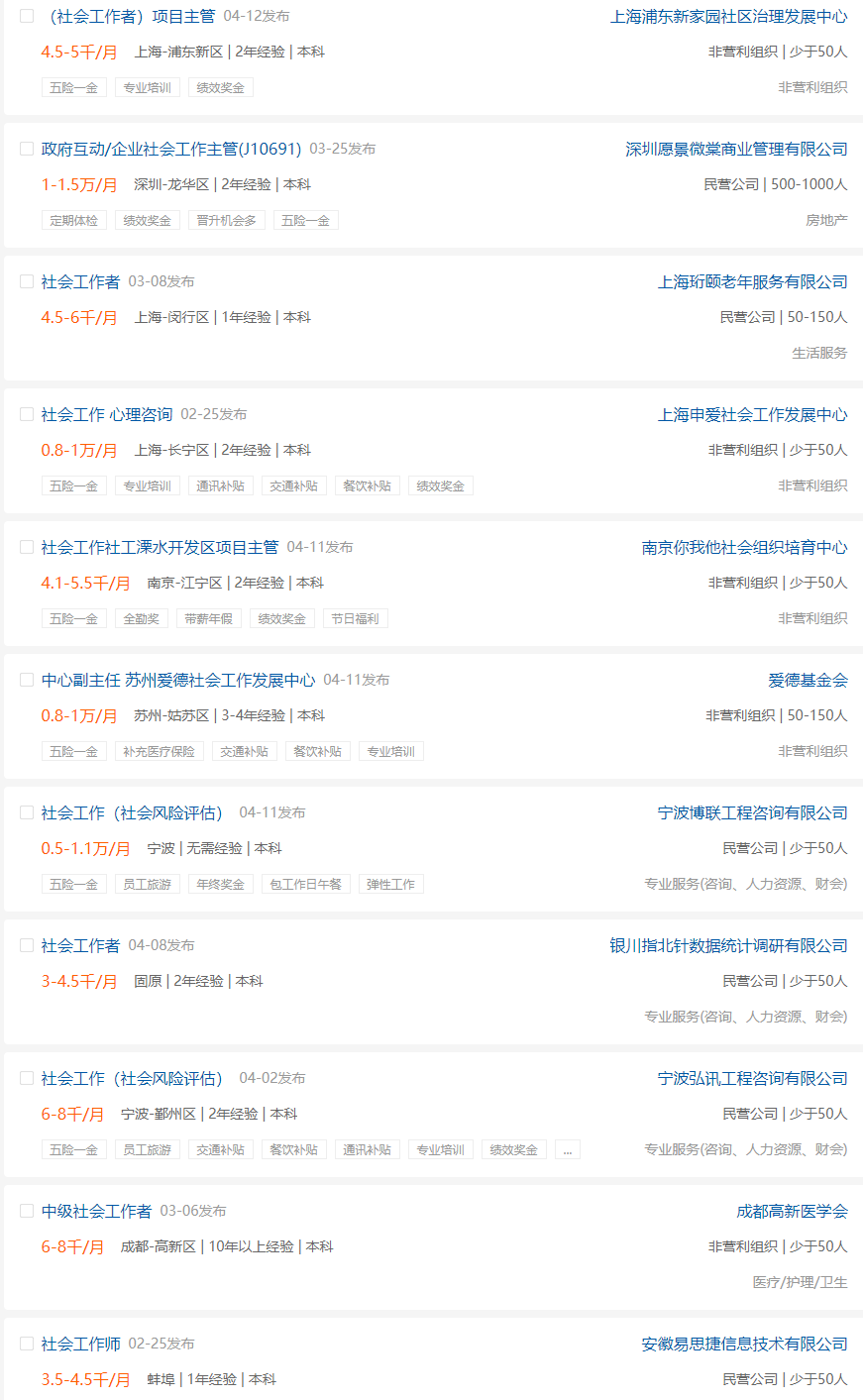View 宁波博联工程咨询有限公司 company profile
This screenshot has width=863, height=1400.
coord(752,813)
